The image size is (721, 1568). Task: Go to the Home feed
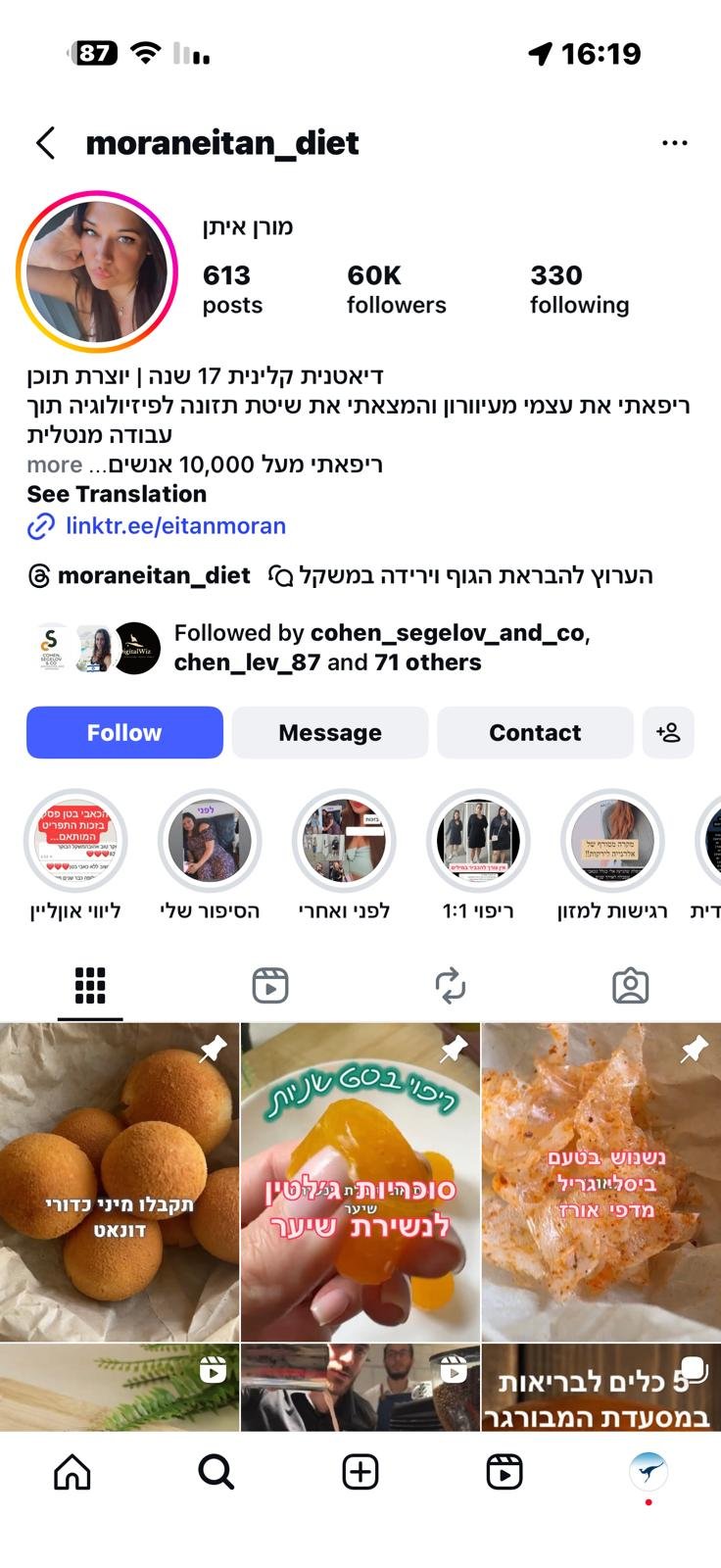click(72, 1472)
